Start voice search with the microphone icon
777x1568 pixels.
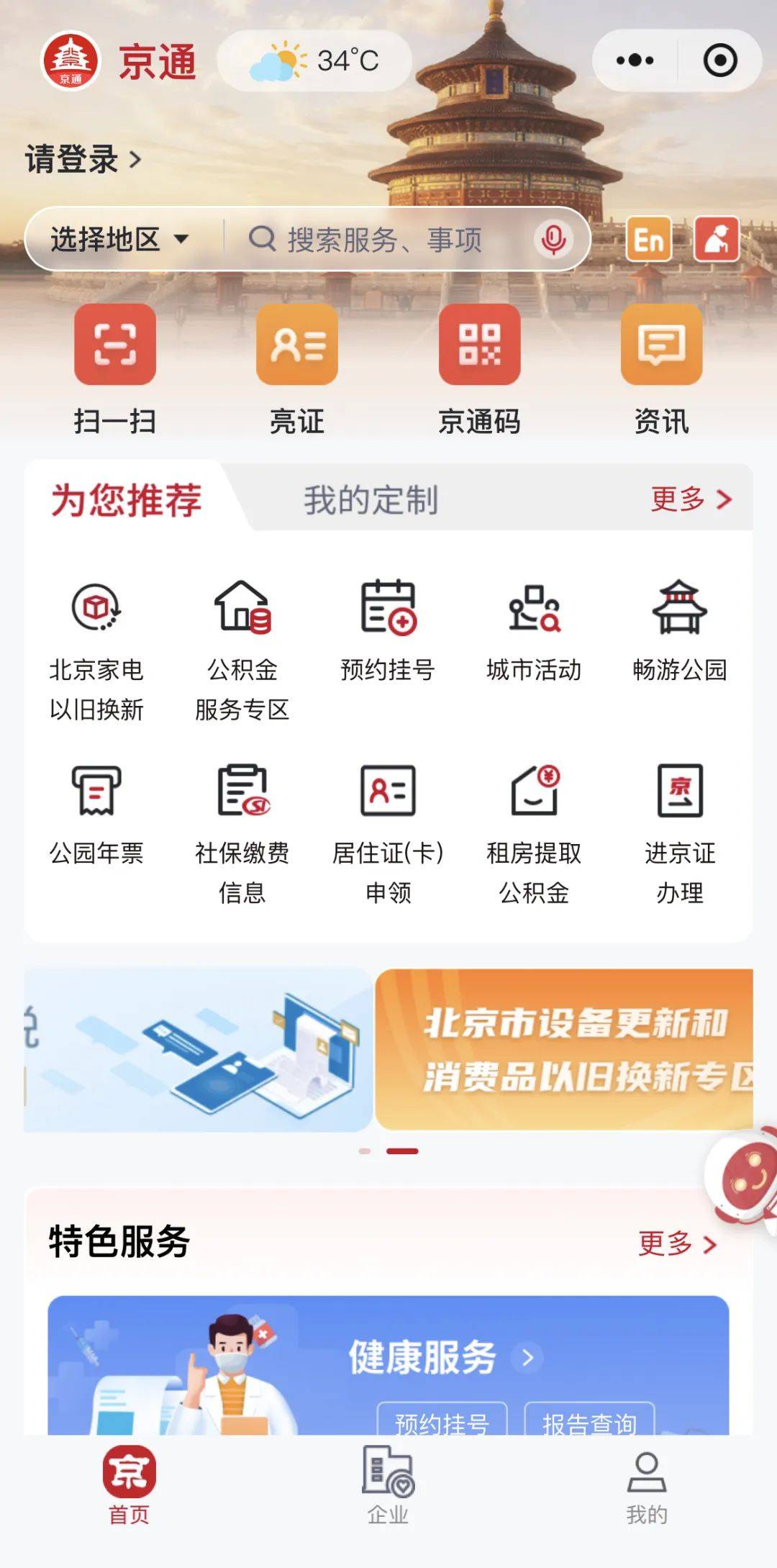pos(553,239)
